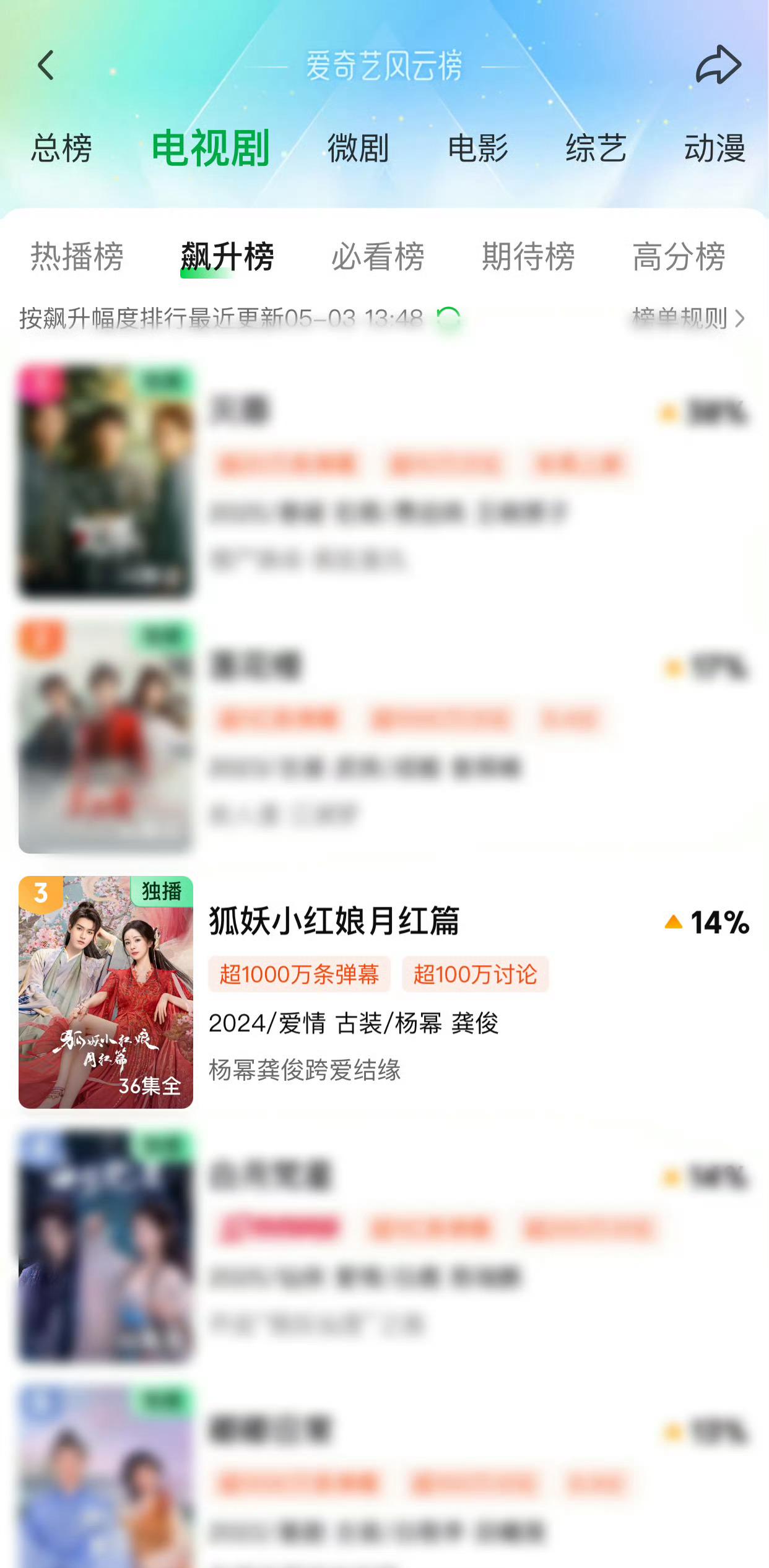This screenshot has width=769, height=1568.
Task: Select the 电视剧 category tab
Action: 211,149
